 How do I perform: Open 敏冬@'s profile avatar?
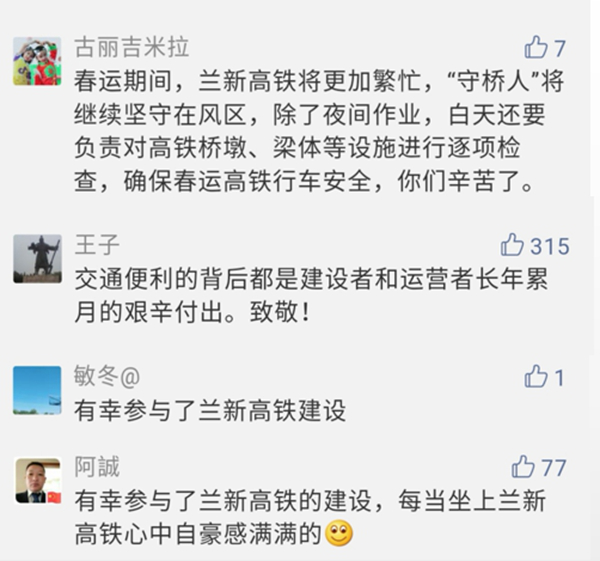(37, 390)
